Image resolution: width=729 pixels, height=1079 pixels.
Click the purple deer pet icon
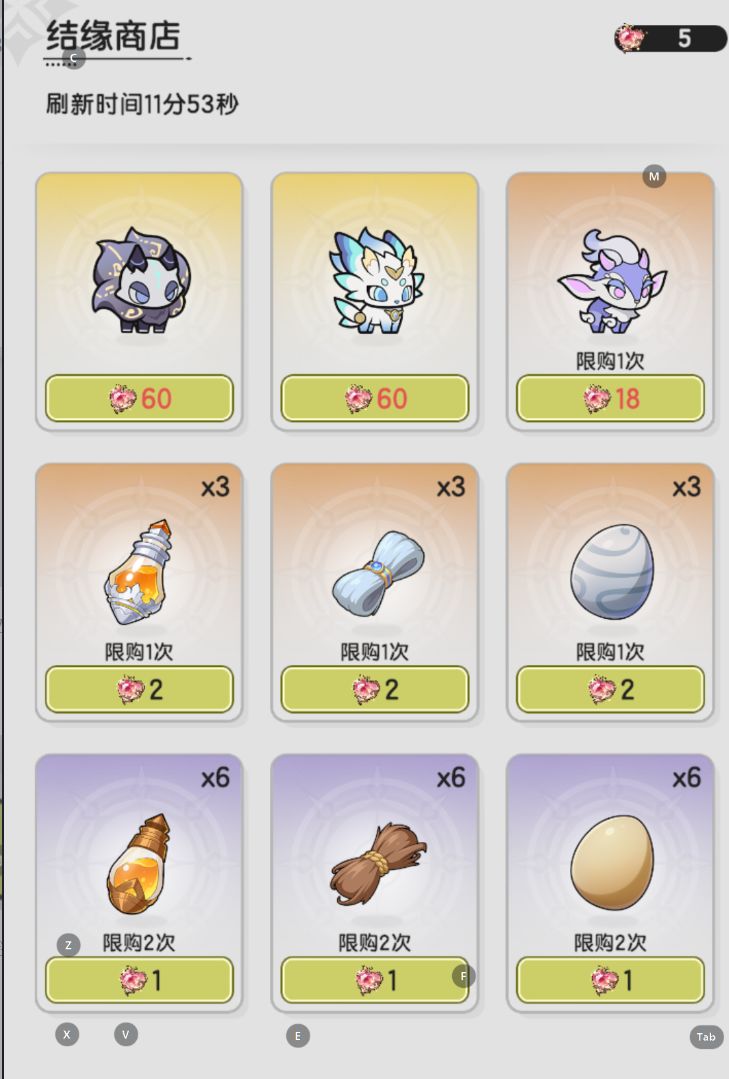[x=610, y=285]
